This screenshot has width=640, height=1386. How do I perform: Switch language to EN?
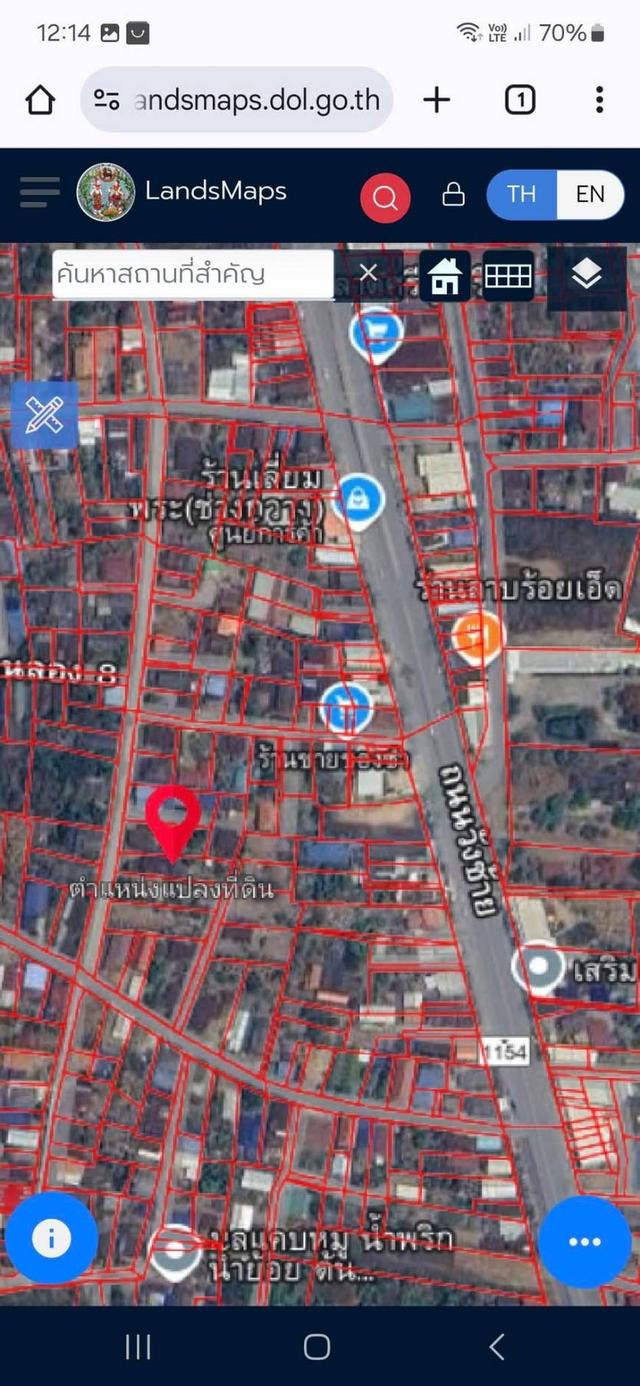(x=590, y=194)
